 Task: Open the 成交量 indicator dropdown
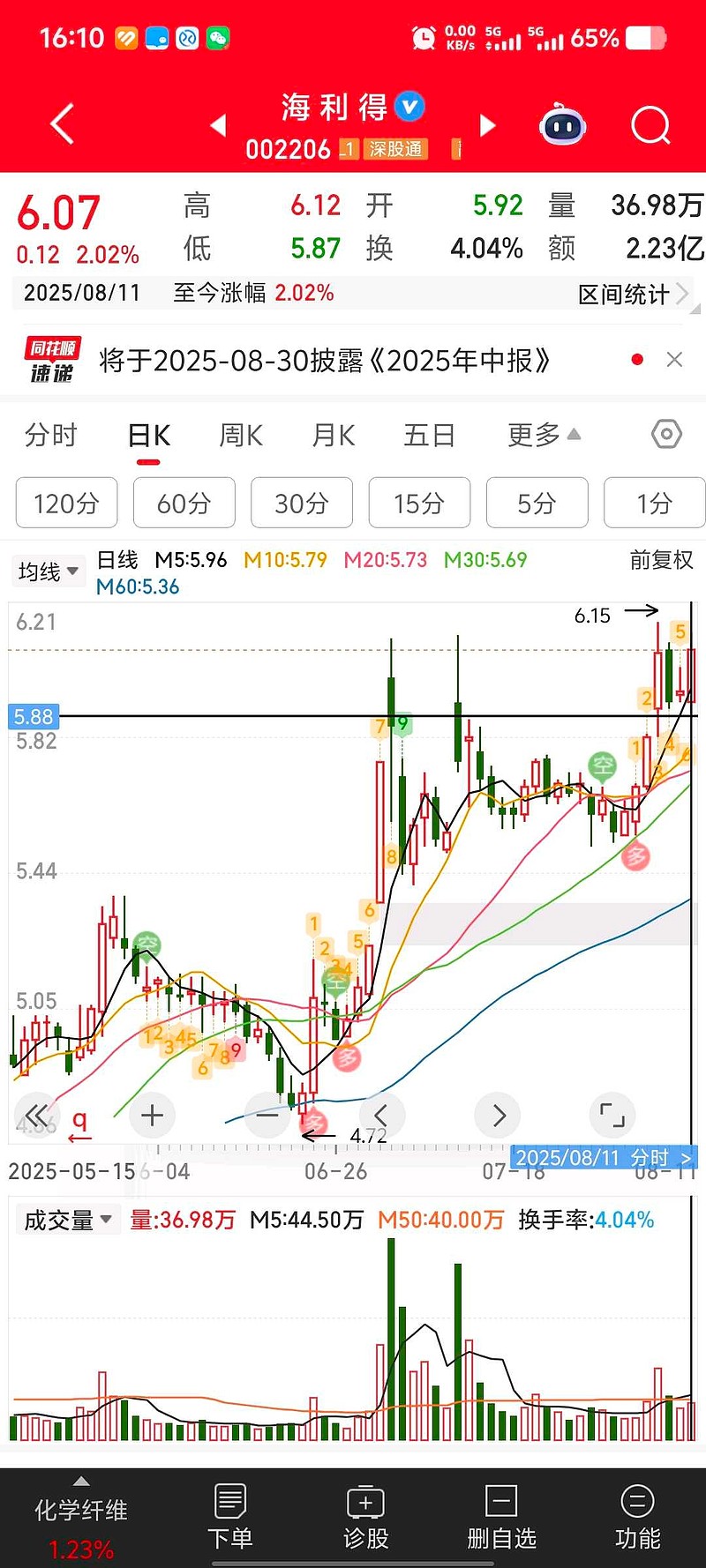pos(68,1221)
